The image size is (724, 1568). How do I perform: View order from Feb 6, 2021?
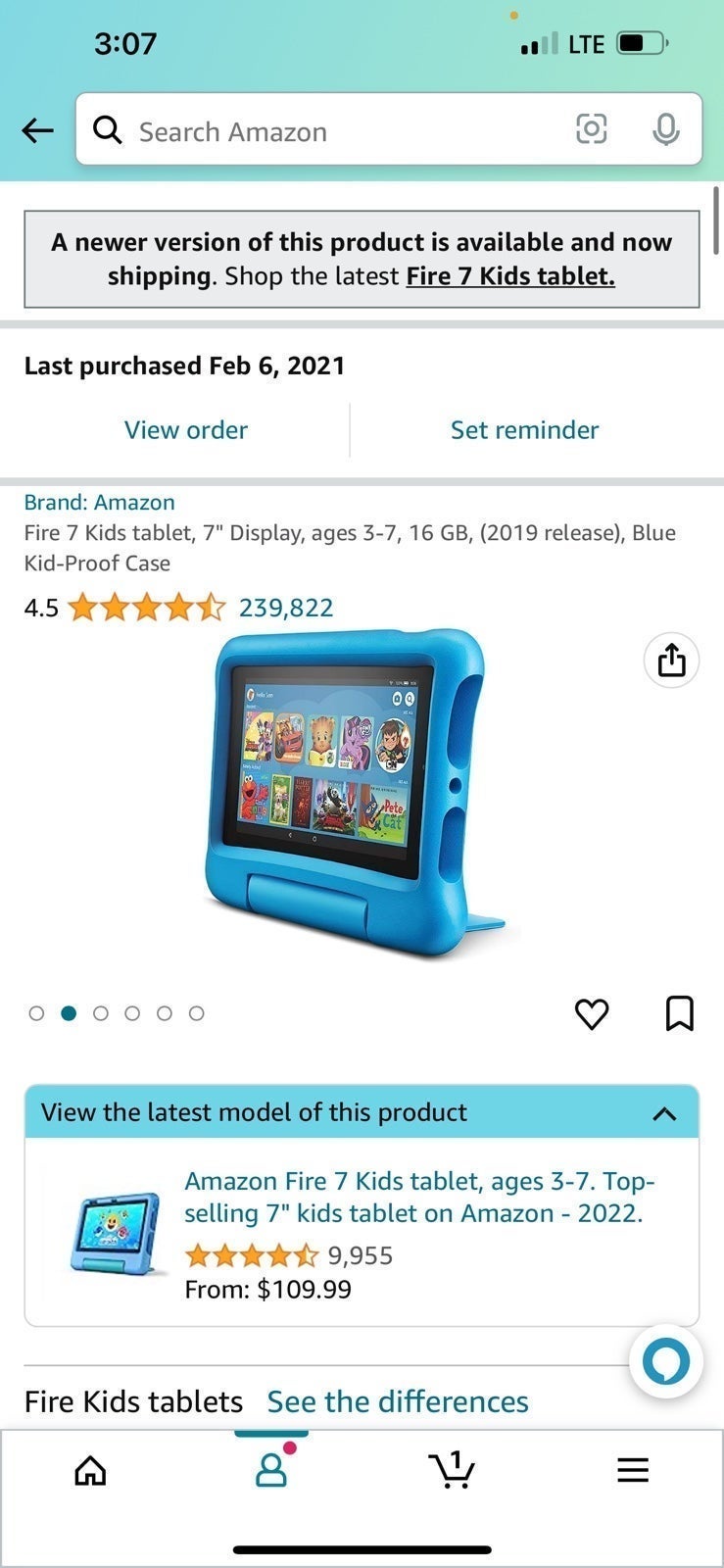186,429
